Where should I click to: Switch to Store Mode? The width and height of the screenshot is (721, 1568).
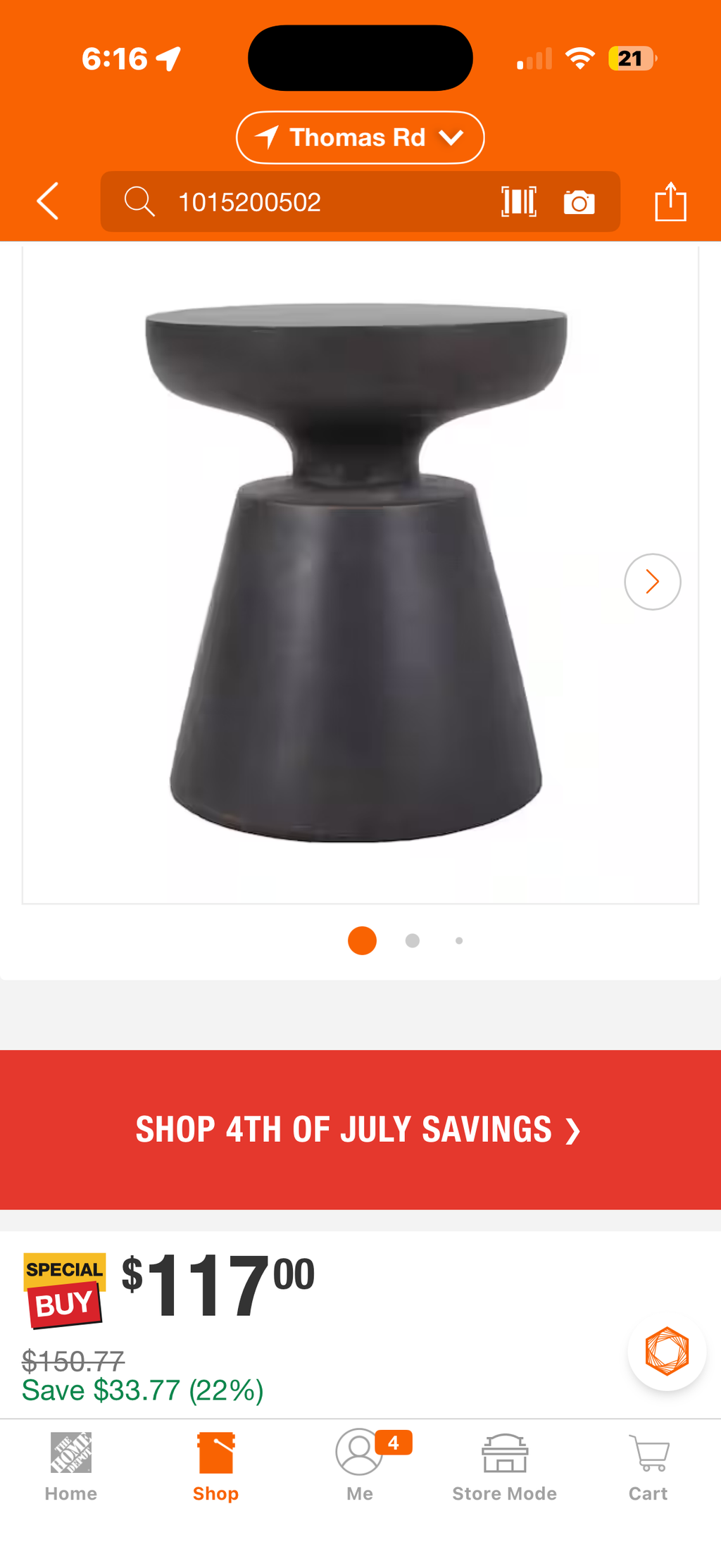click(x=504, y=1468)
